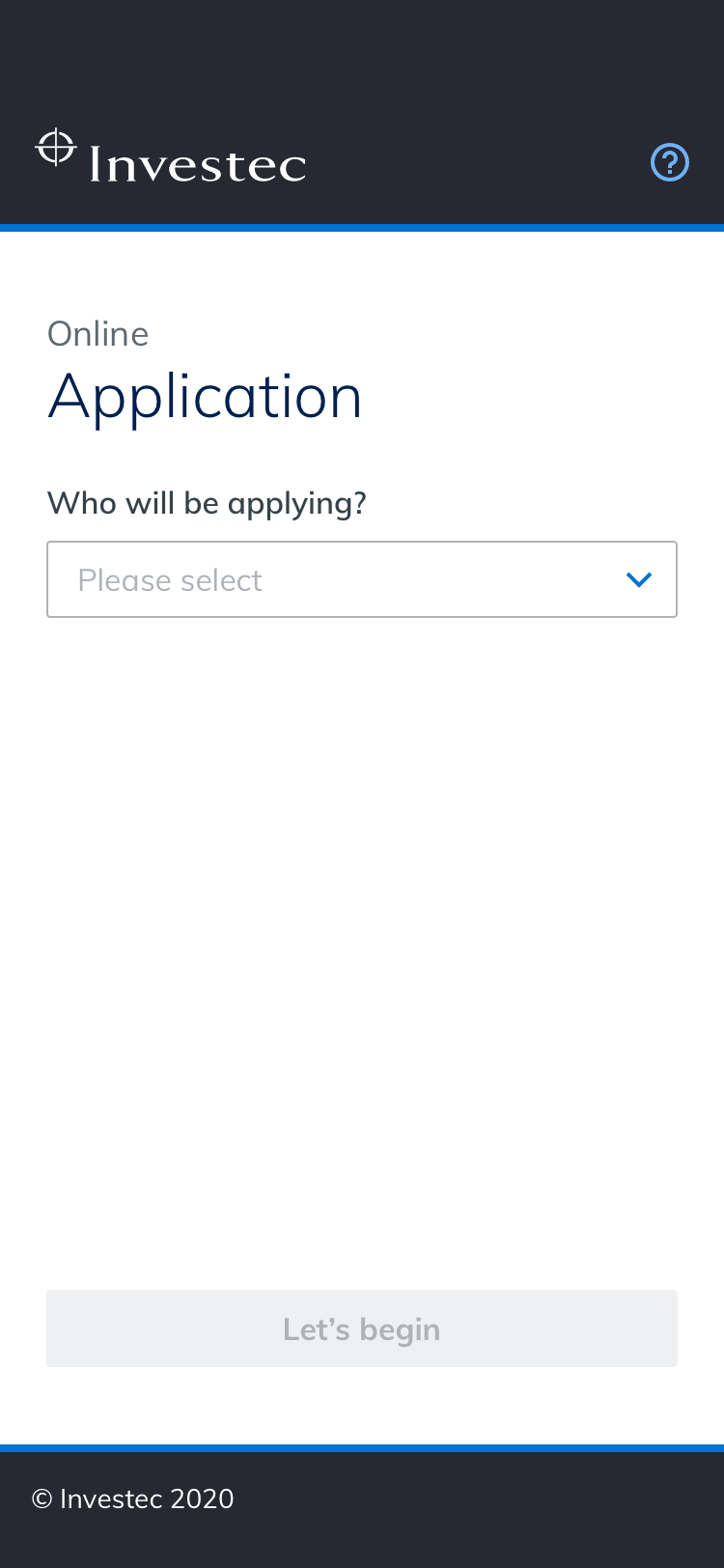This screenshot has width=724, height=1568.
Task: Open the help question mark icon
Action: (x=670, y=162)
